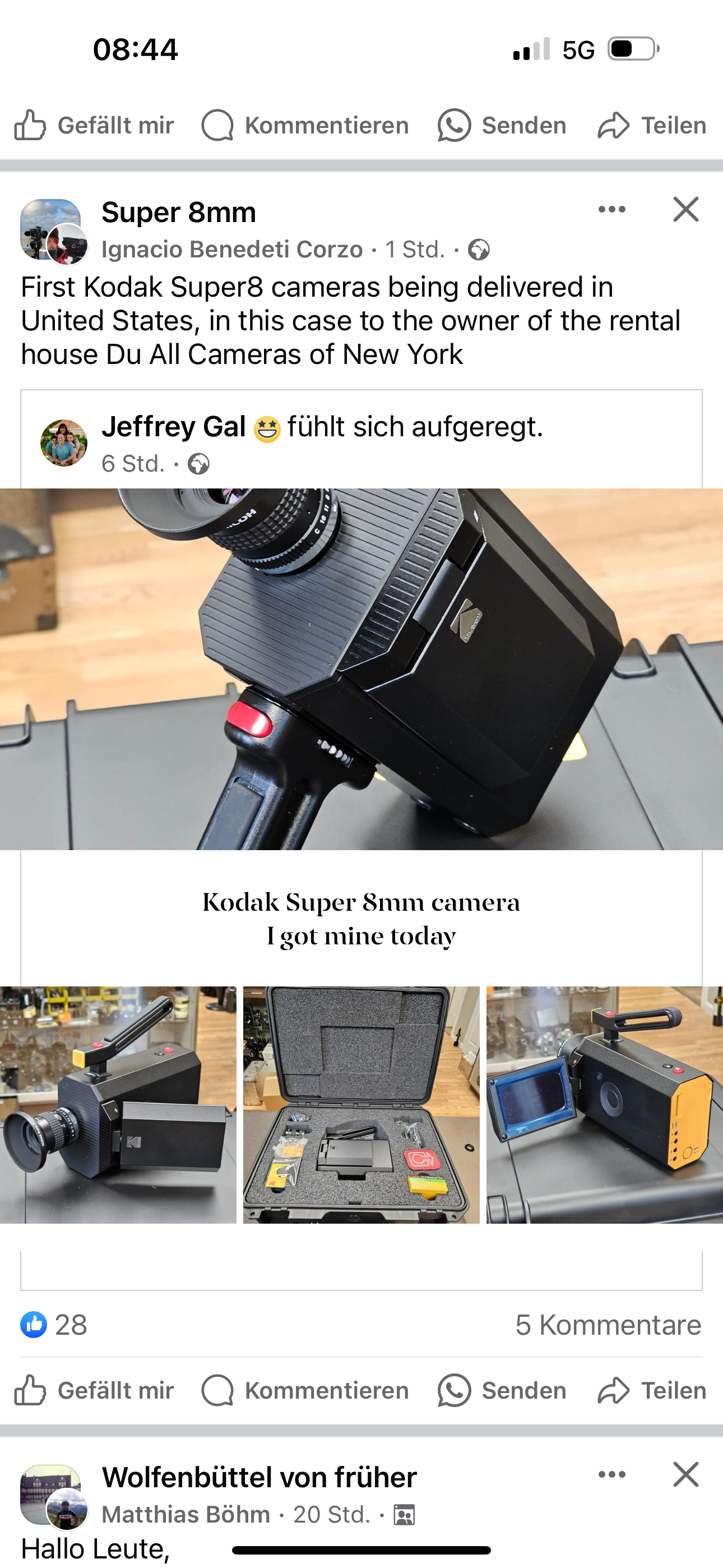Open Jeffrey Gal's profile
Viewport: 723px width, 1568px height.
[173, 427]
